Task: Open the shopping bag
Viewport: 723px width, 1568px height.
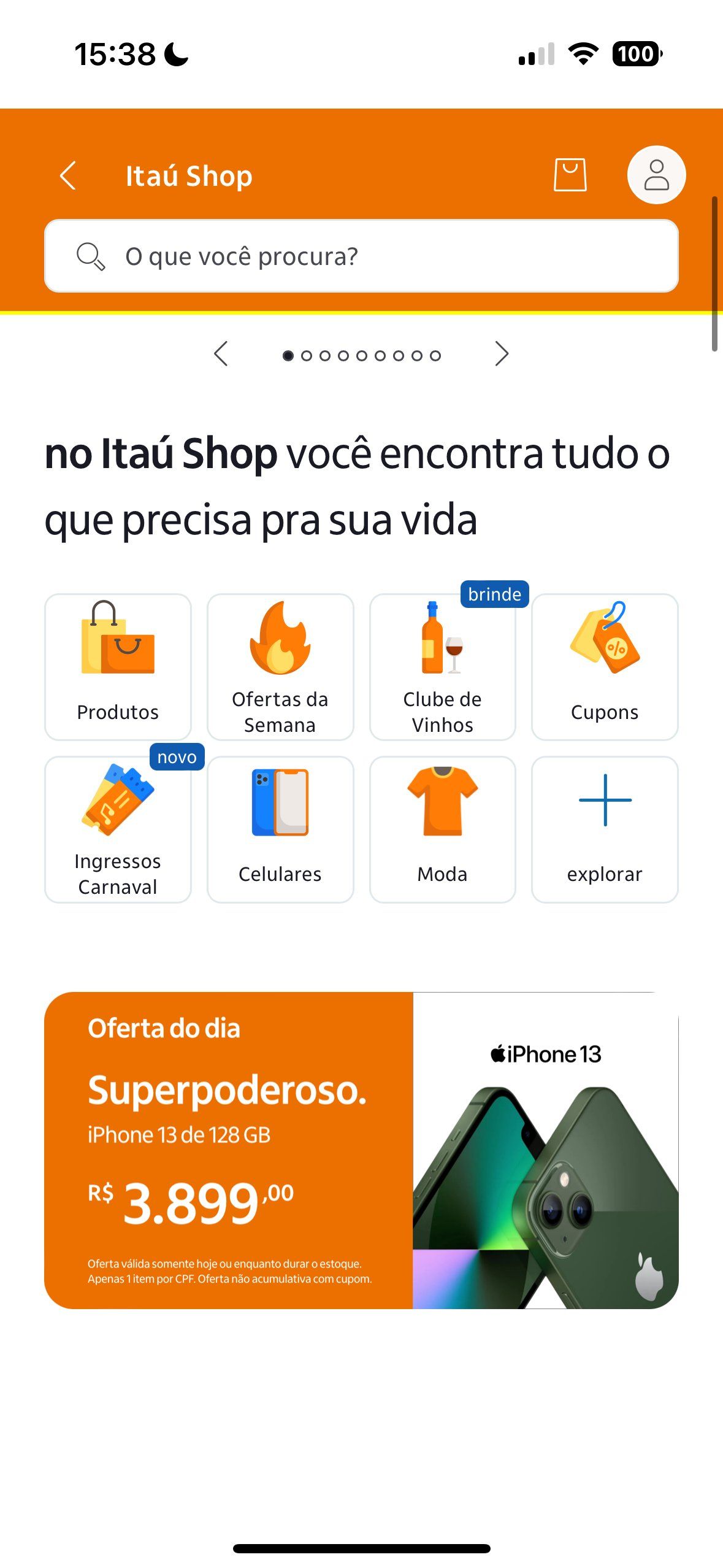Action: (570, 175)
